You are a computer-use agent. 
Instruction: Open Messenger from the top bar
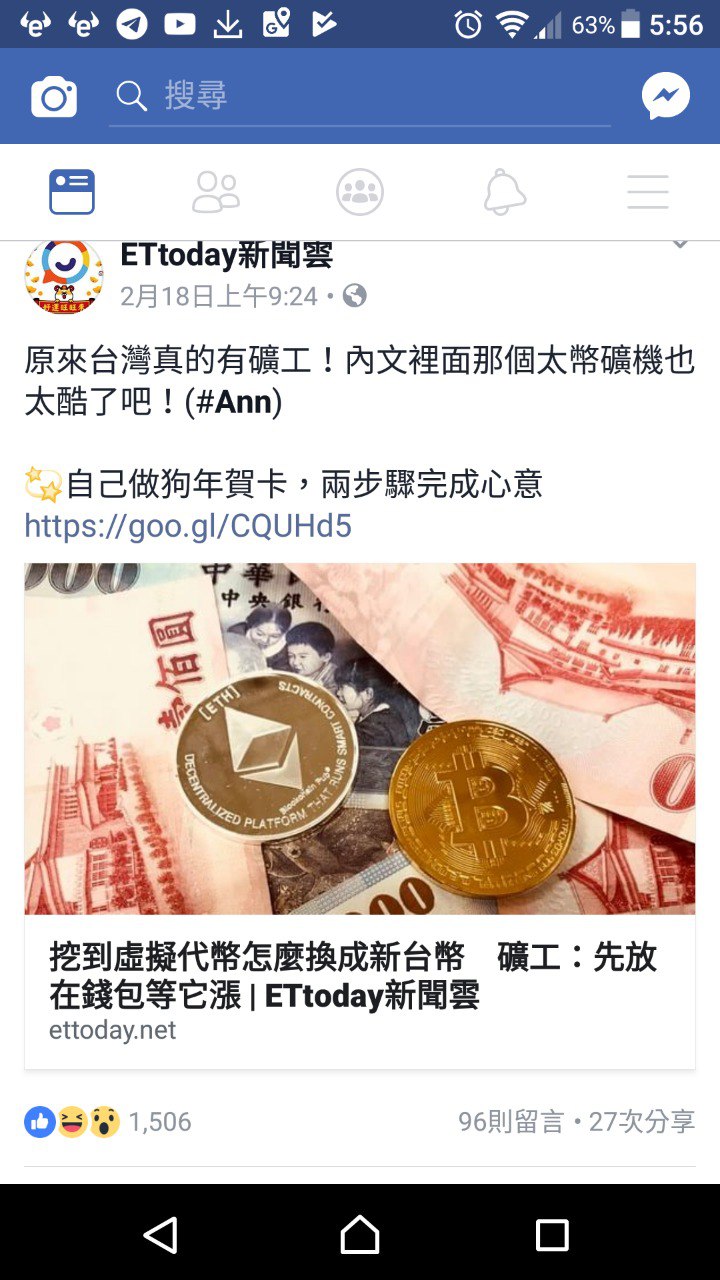tap(665, 97)
